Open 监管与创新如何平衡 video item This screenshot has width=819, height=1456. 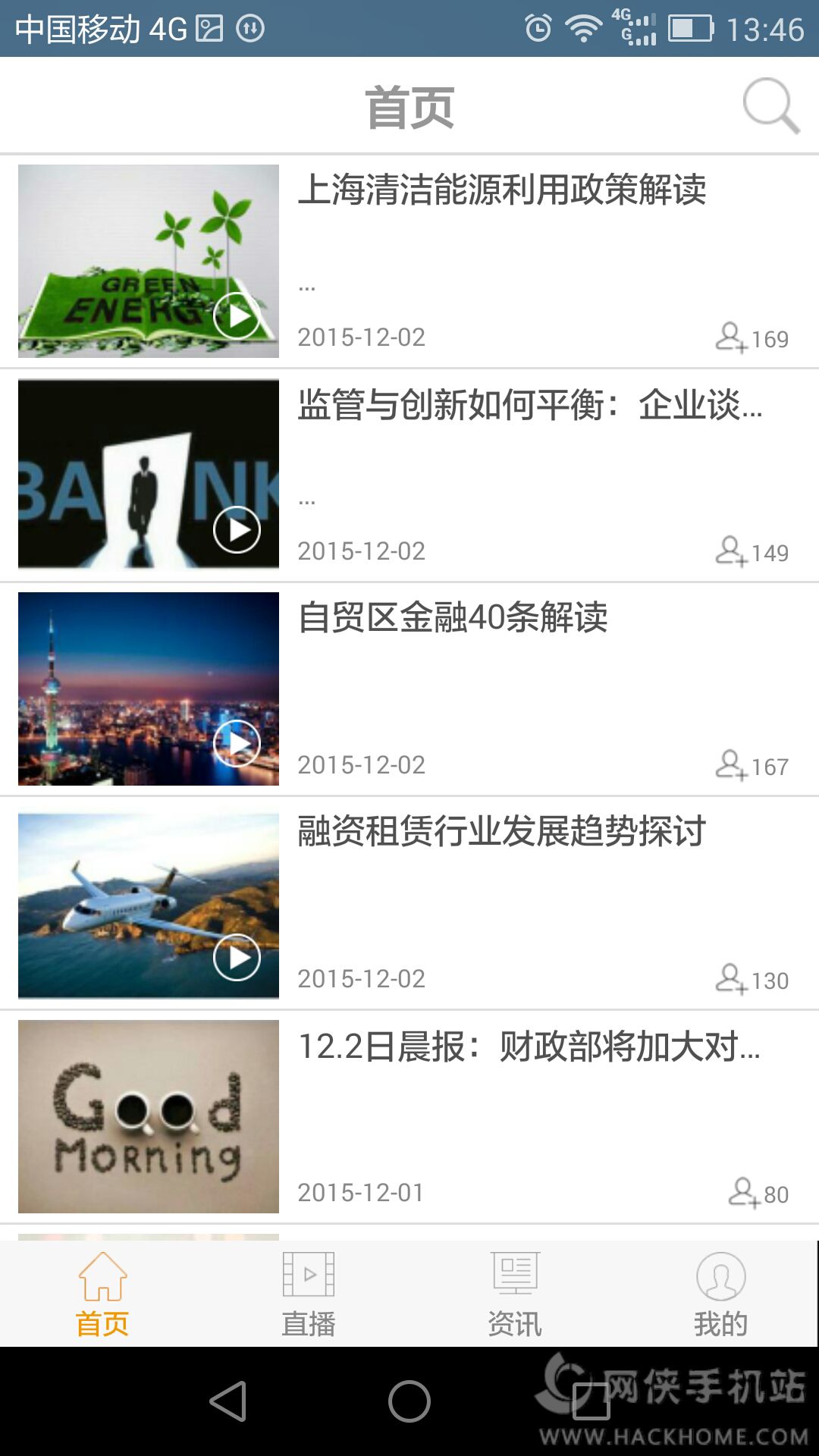coord(529,404)
